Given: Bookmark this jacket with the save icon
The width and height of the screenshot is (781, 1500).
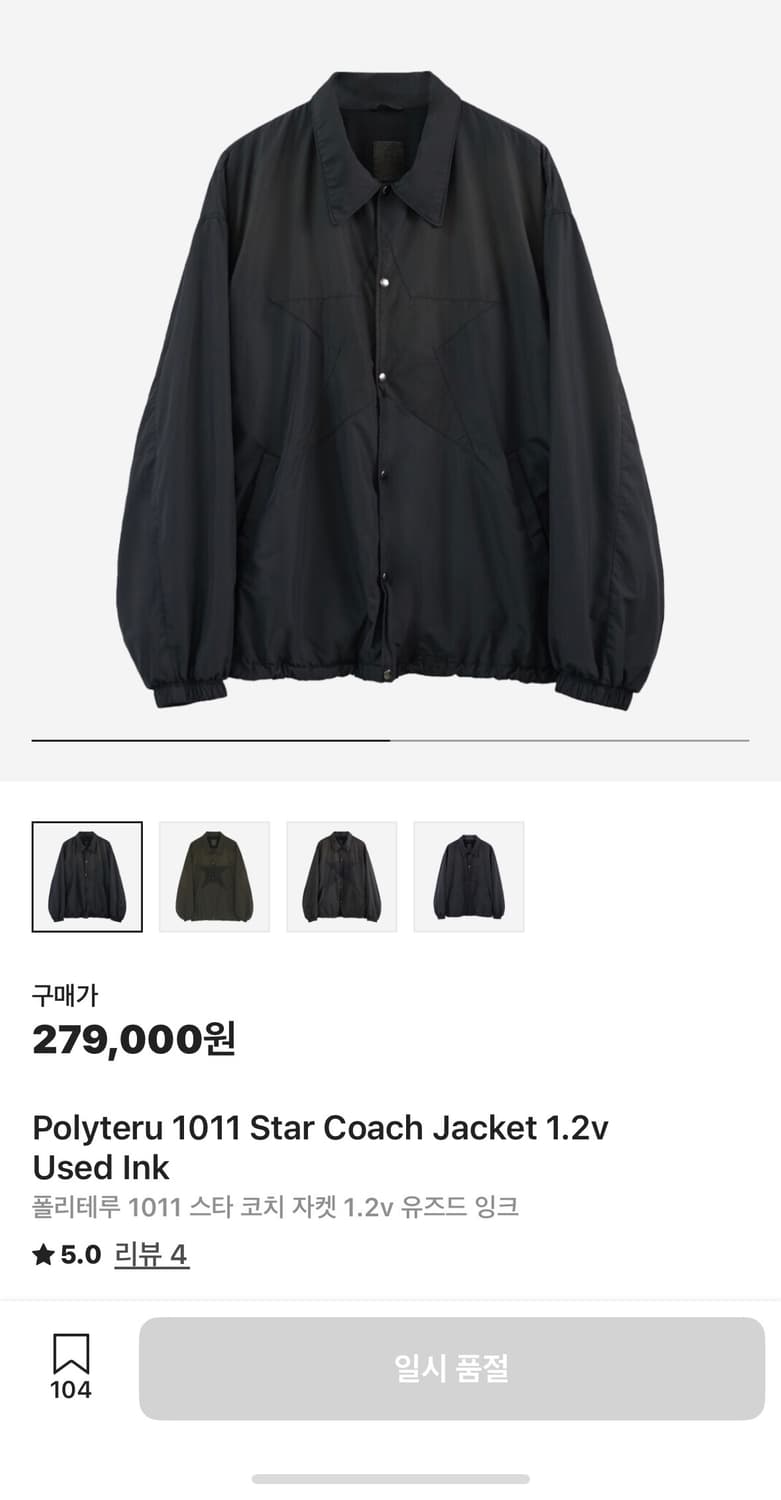Looking at the screenshot, I should (x=71, y=1356).
